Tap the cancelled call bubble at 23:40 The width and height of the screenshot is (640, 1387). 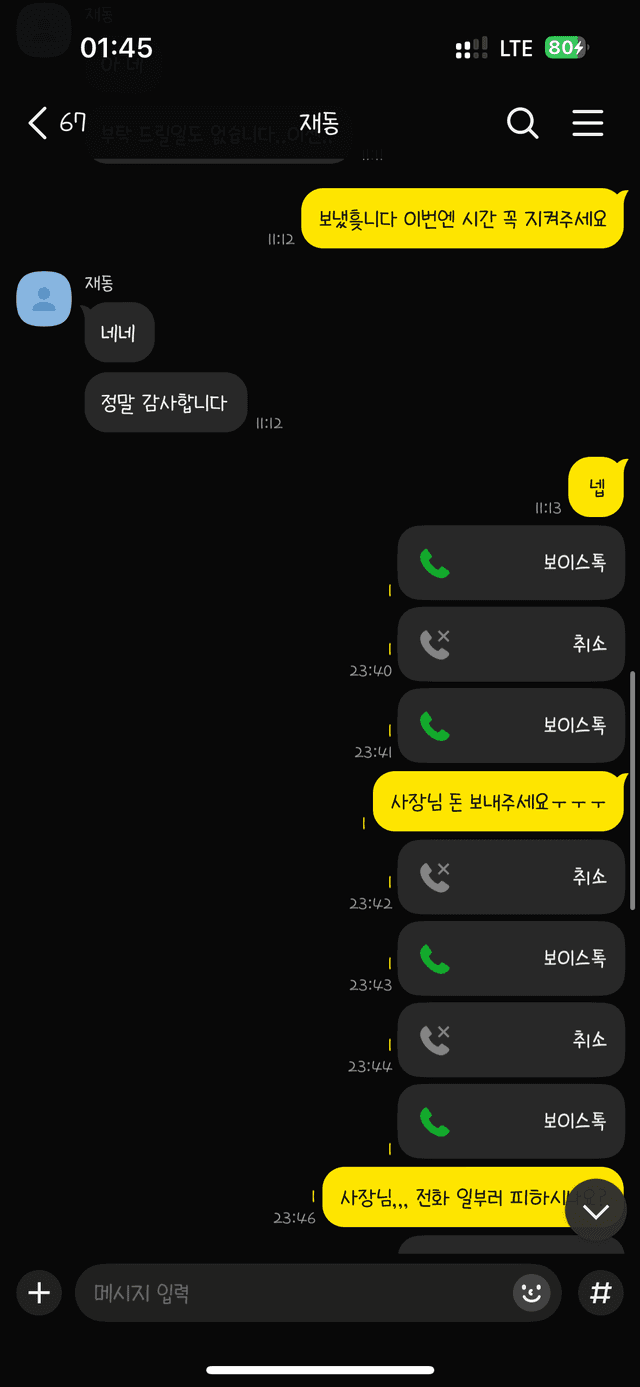[x=511, y=644]
